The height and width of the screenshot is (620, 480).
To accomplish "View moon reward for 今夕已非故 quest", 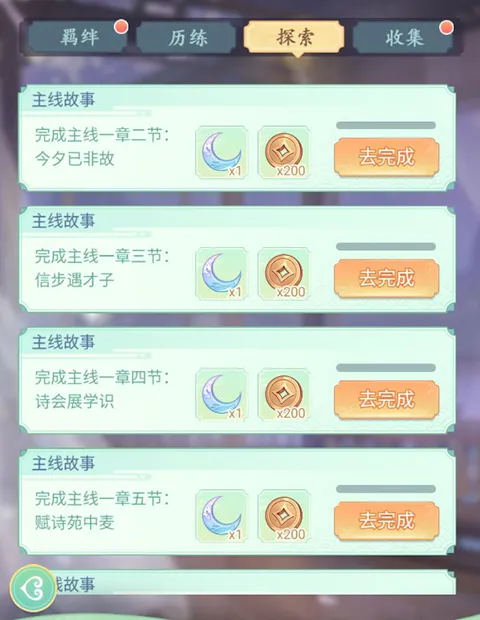I will (221, 153).
